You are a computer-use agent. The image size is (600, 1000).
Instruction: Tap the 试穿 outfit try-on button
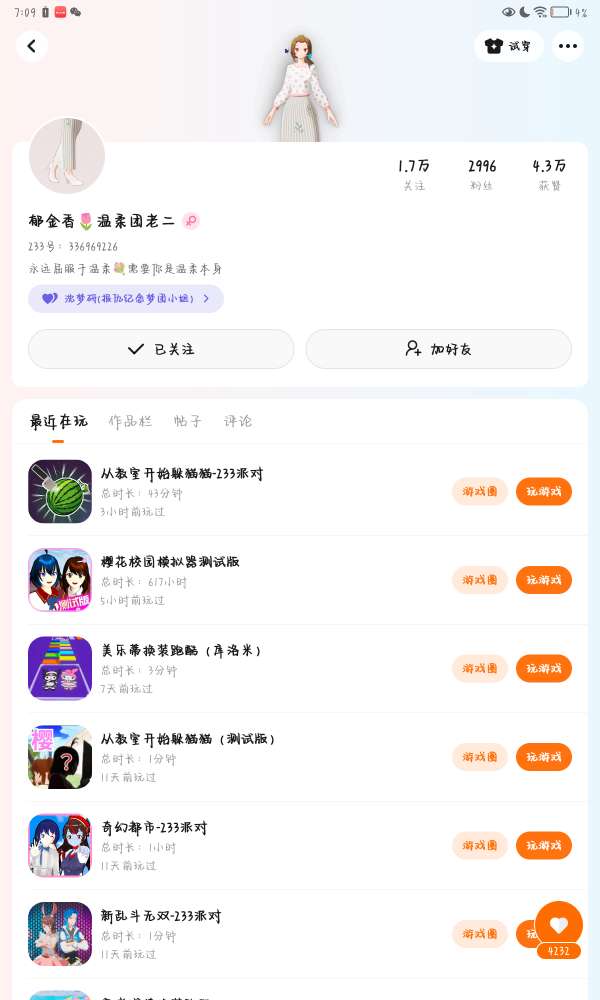509,46
